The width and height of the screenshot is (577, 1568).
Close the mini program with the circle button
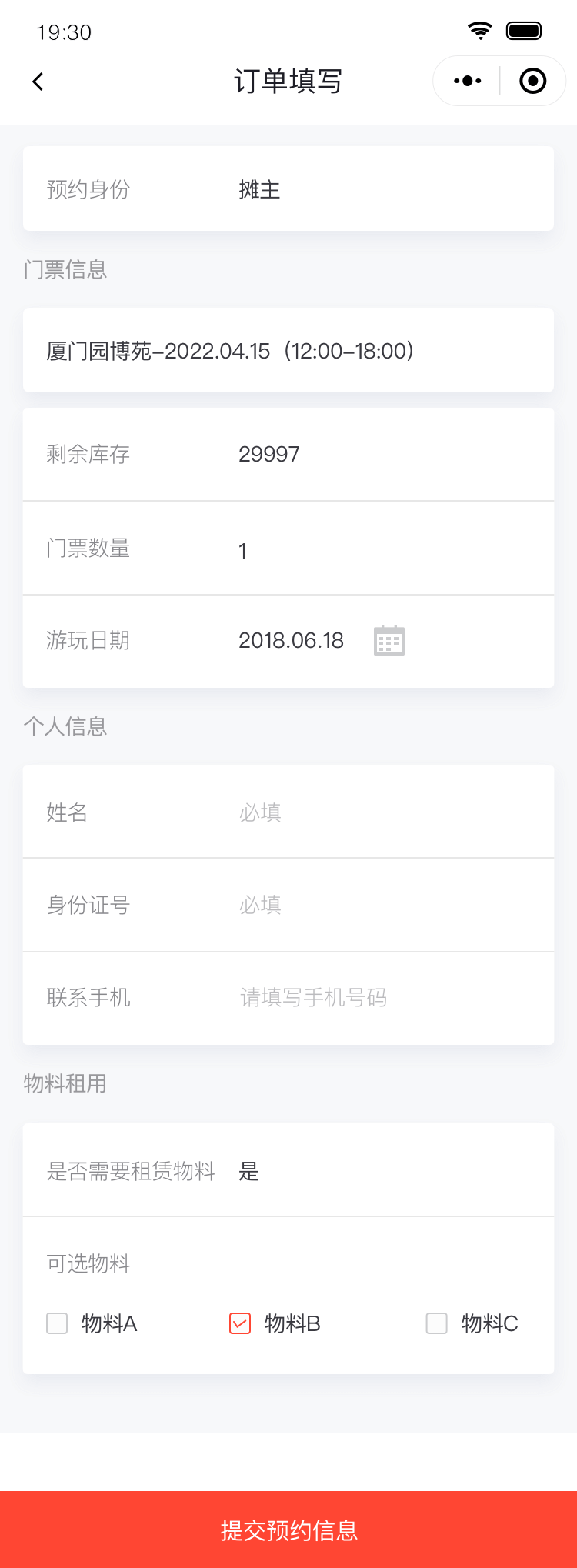pos(533,81)
